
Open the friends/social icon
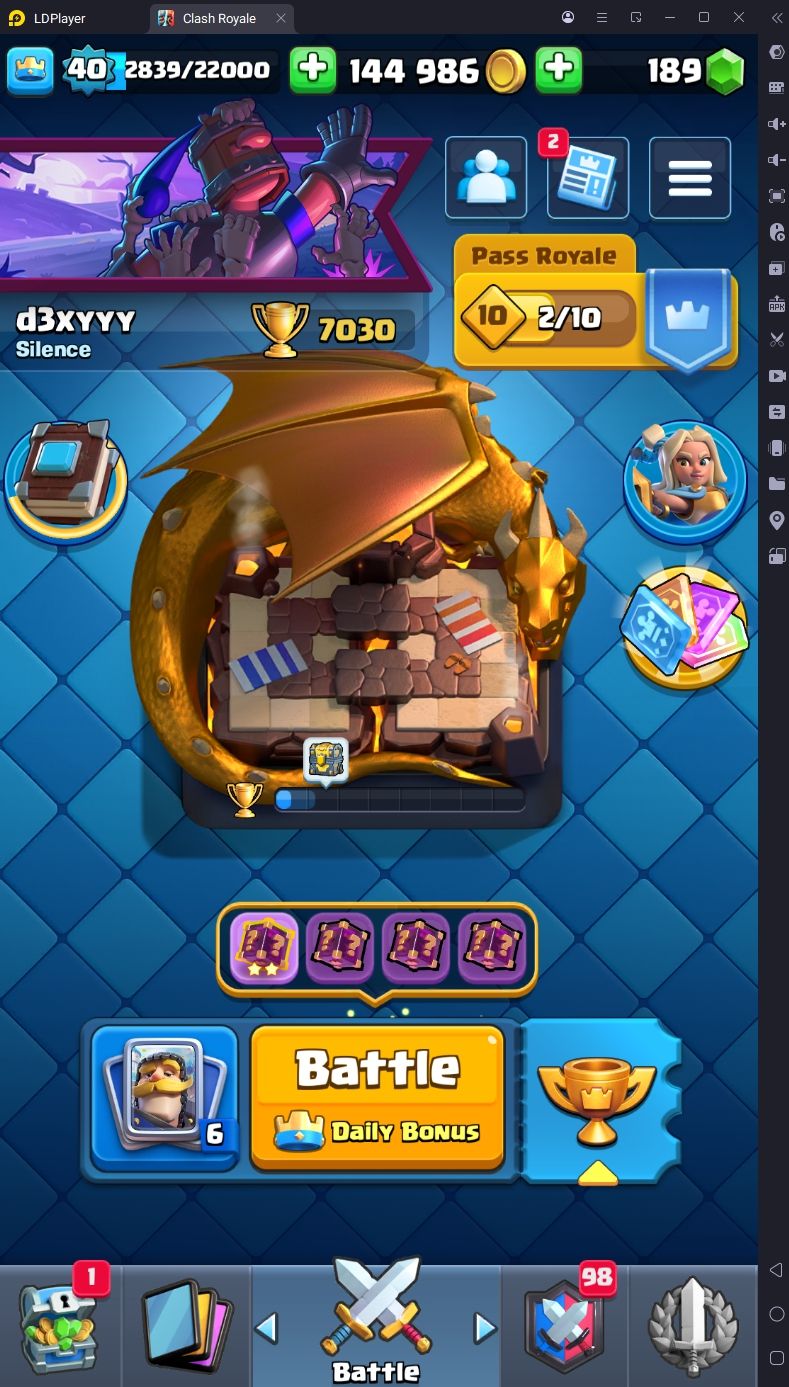pyautogui.click(x=486, y=177)
